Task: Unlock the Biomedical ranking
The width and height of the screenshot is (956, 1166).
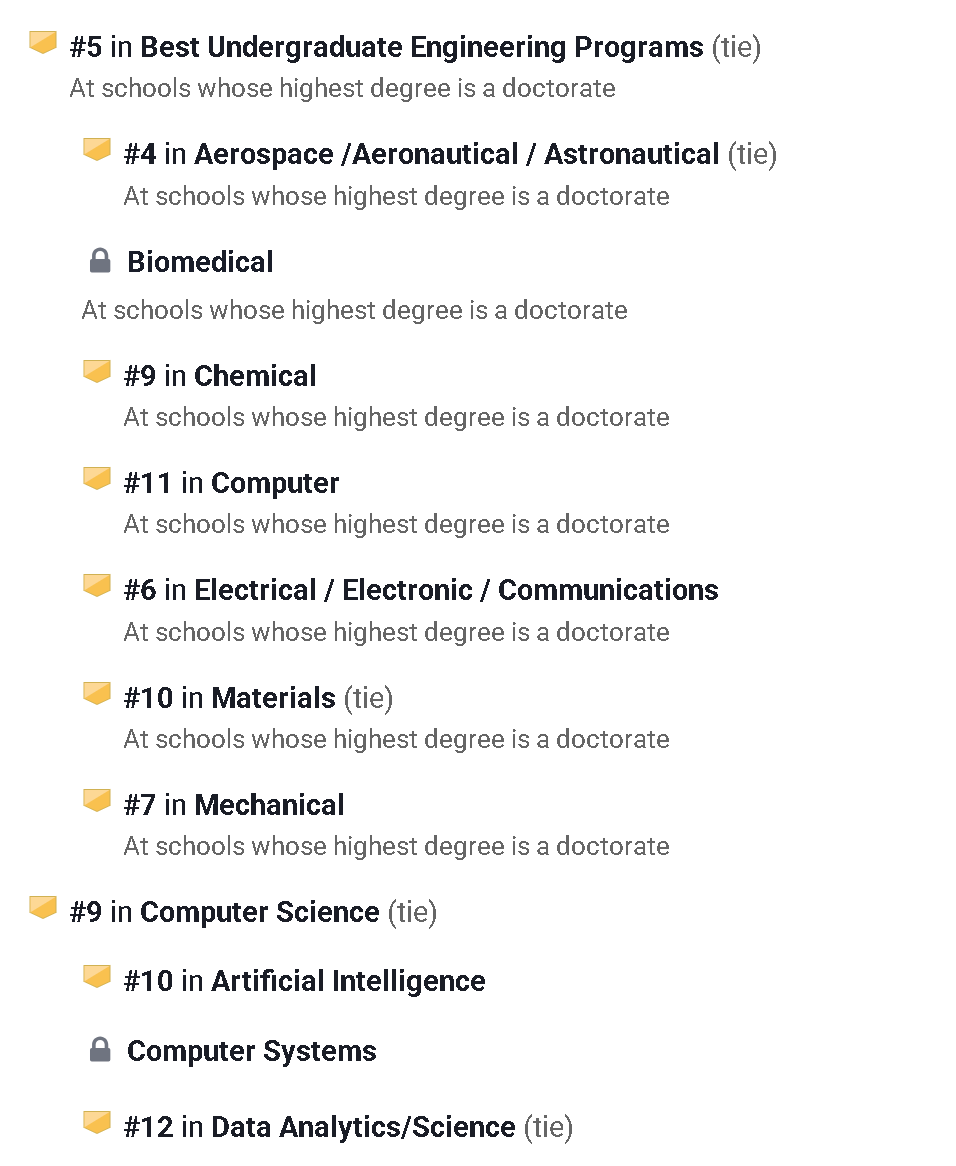Action: [200, 262]
